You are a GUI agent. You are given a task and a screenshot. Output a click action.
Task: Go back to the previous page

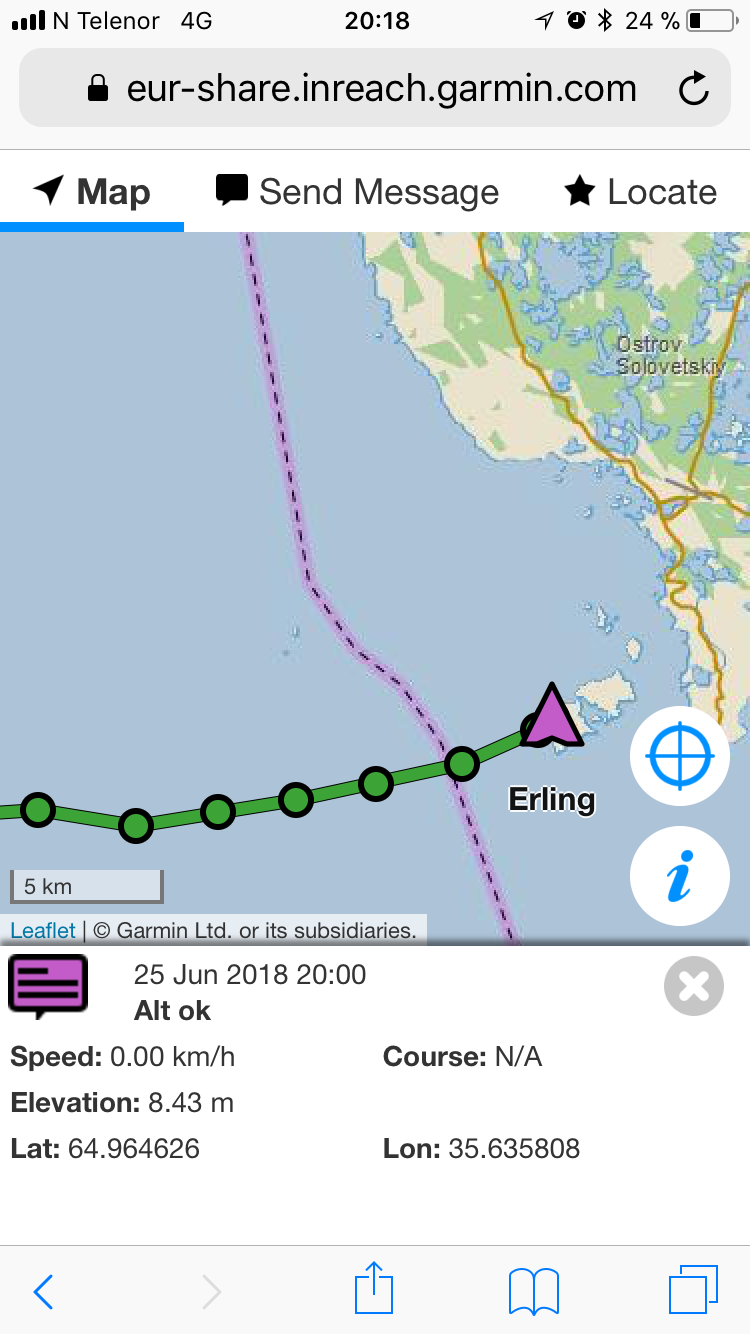(x=43, y=1291)
